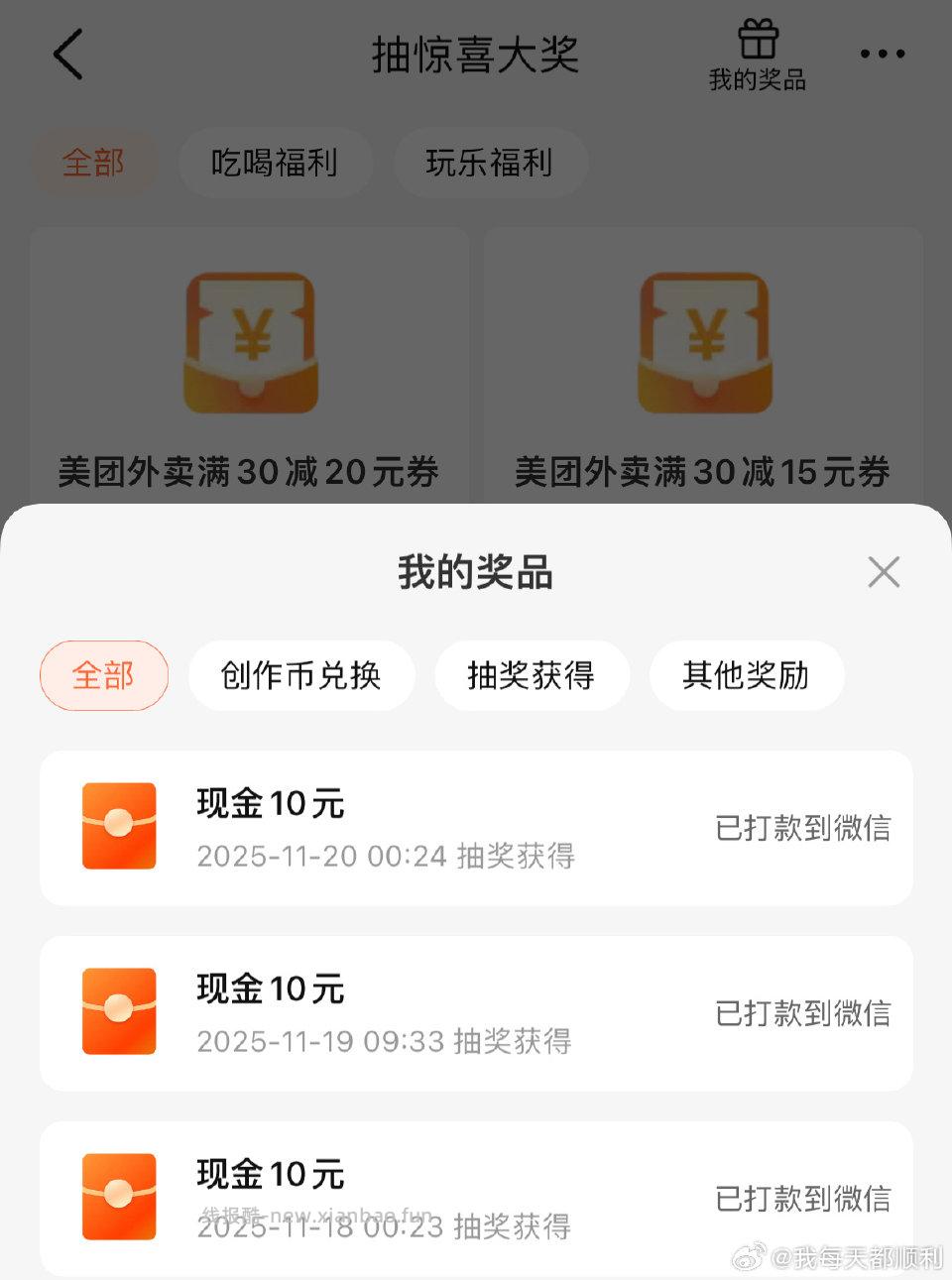Open the three-dot more options menu

coord(881,55)
